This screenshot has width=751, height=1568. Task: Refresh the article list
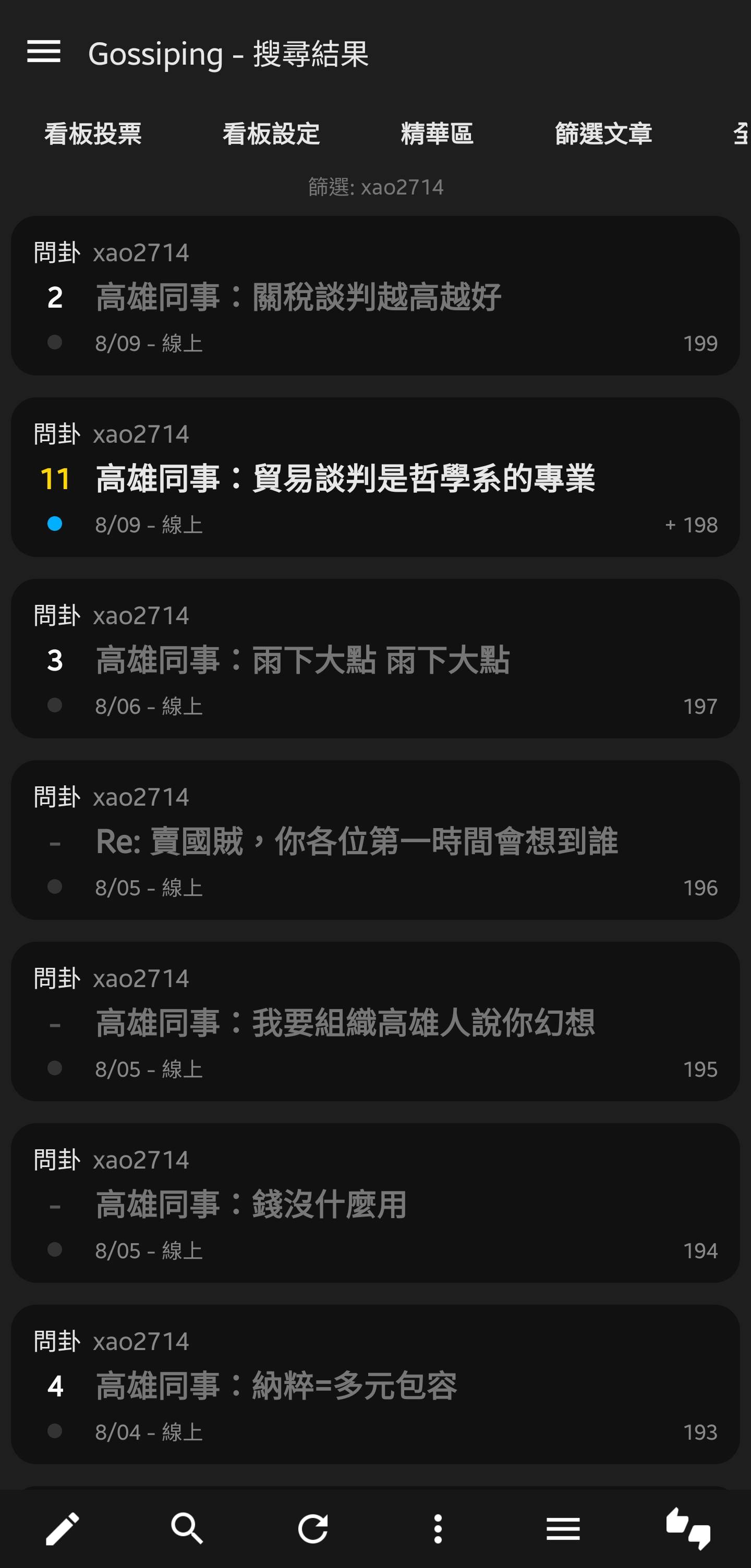point(313,1528)
